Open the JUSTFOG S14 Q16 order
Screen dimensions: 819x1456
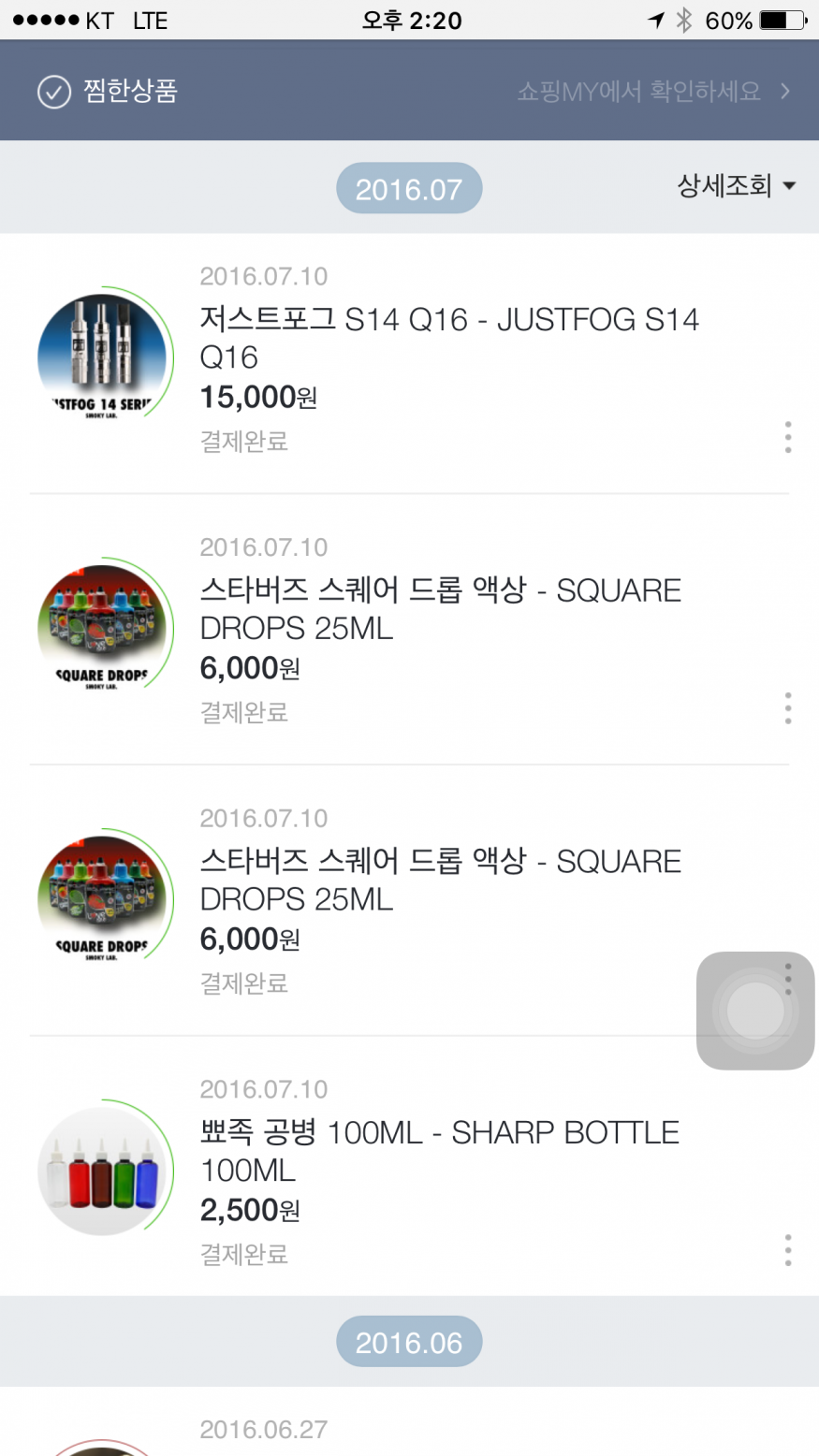449,338
